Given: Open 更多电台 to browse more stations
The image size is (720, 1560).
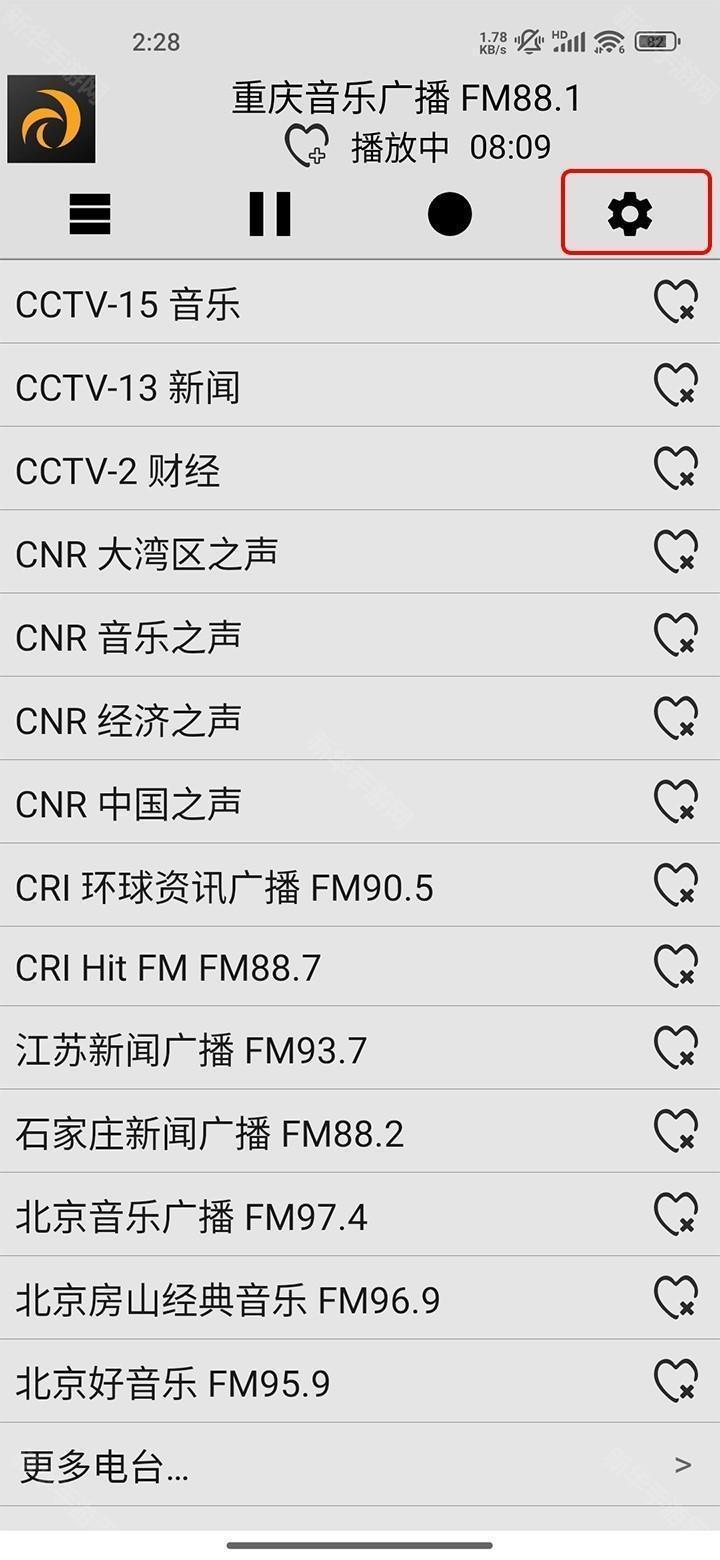Looking at the screenshot, I should coord(360,1466).
